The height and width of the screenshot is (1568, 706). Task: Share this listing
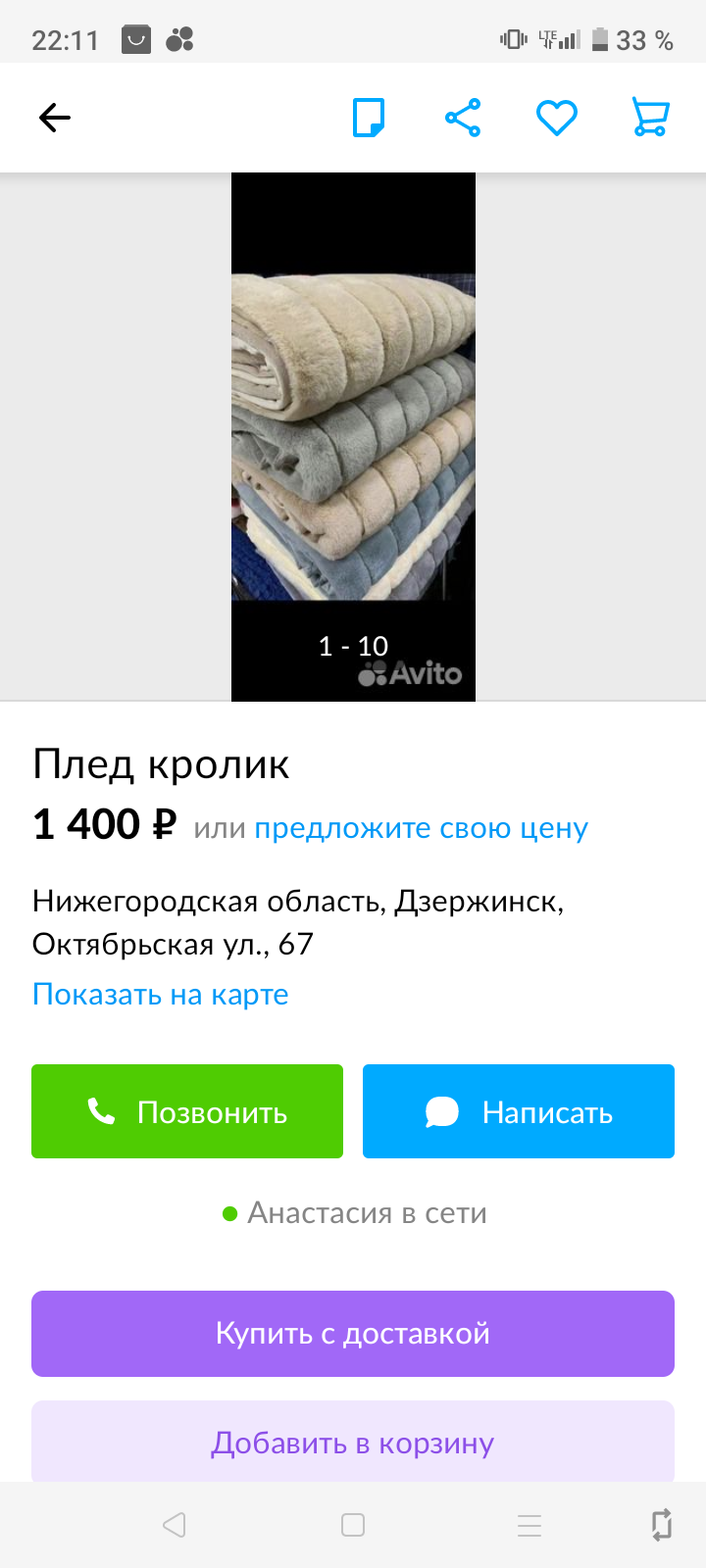pos(463,118)
